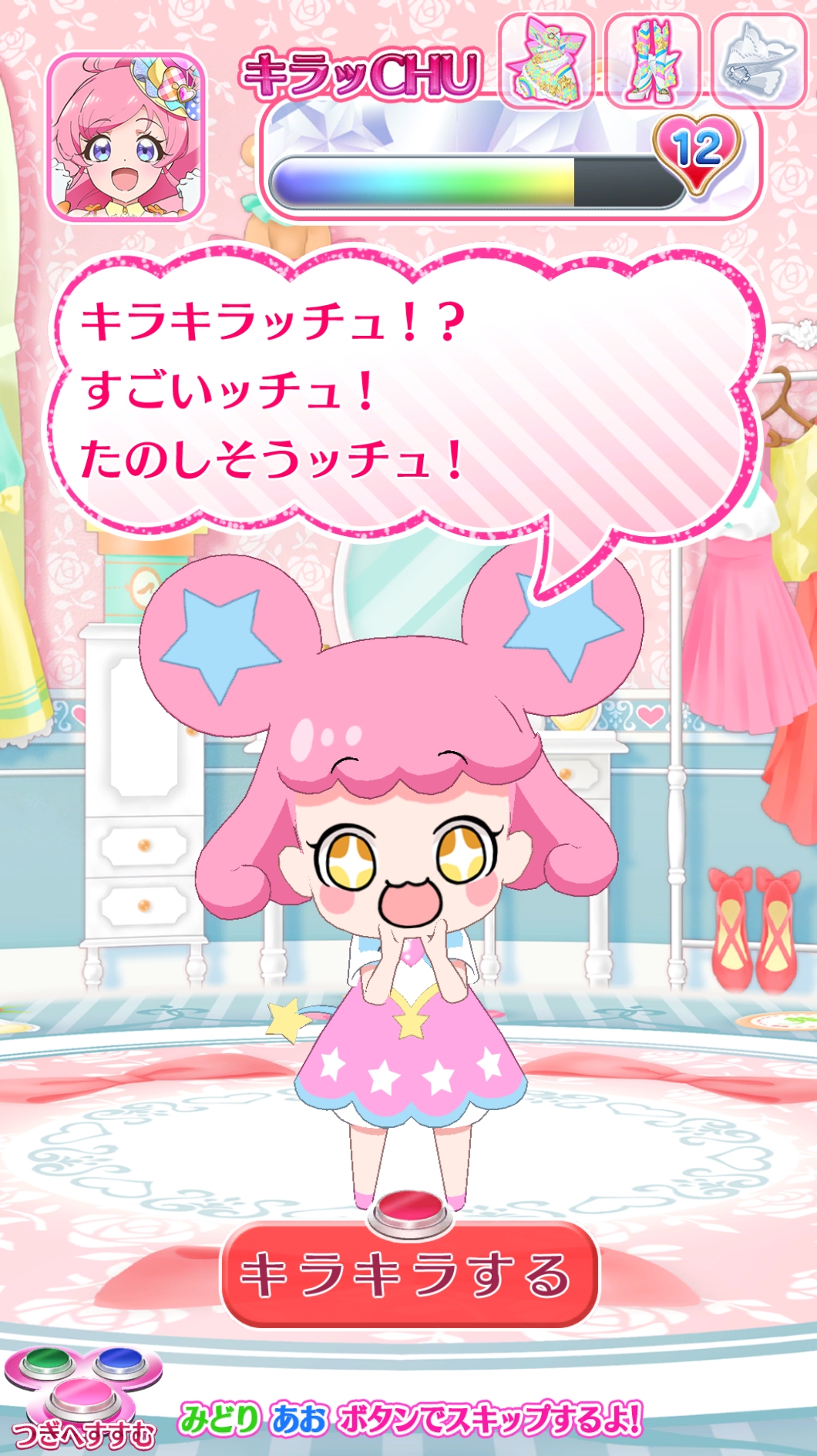Tap the green みどり skip button
The width and height of the screenshot is (817, 1456).
[x=46, y=1364]
